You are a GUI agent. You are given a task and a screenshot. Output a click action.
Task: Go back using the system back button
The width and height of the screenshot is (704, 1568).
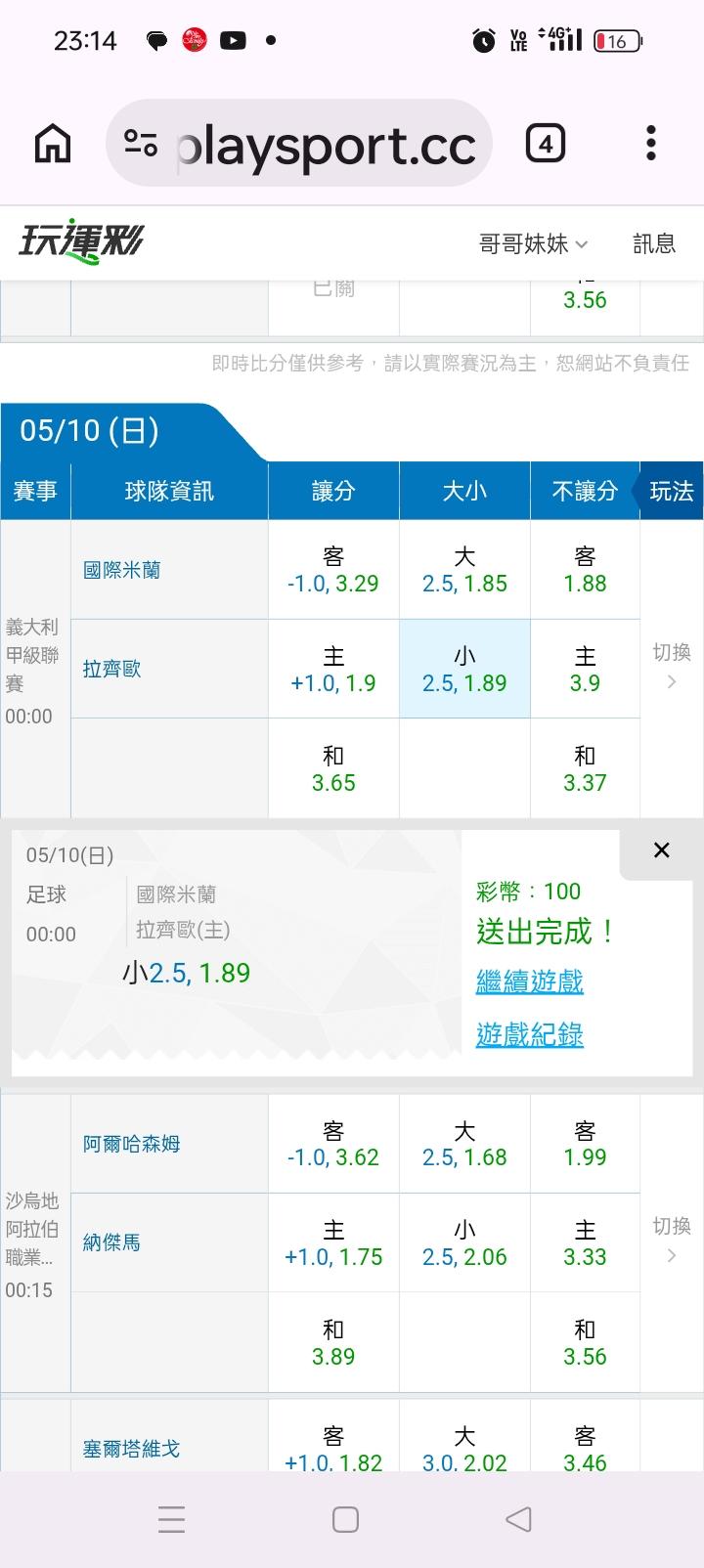(x=518, y=1519)
